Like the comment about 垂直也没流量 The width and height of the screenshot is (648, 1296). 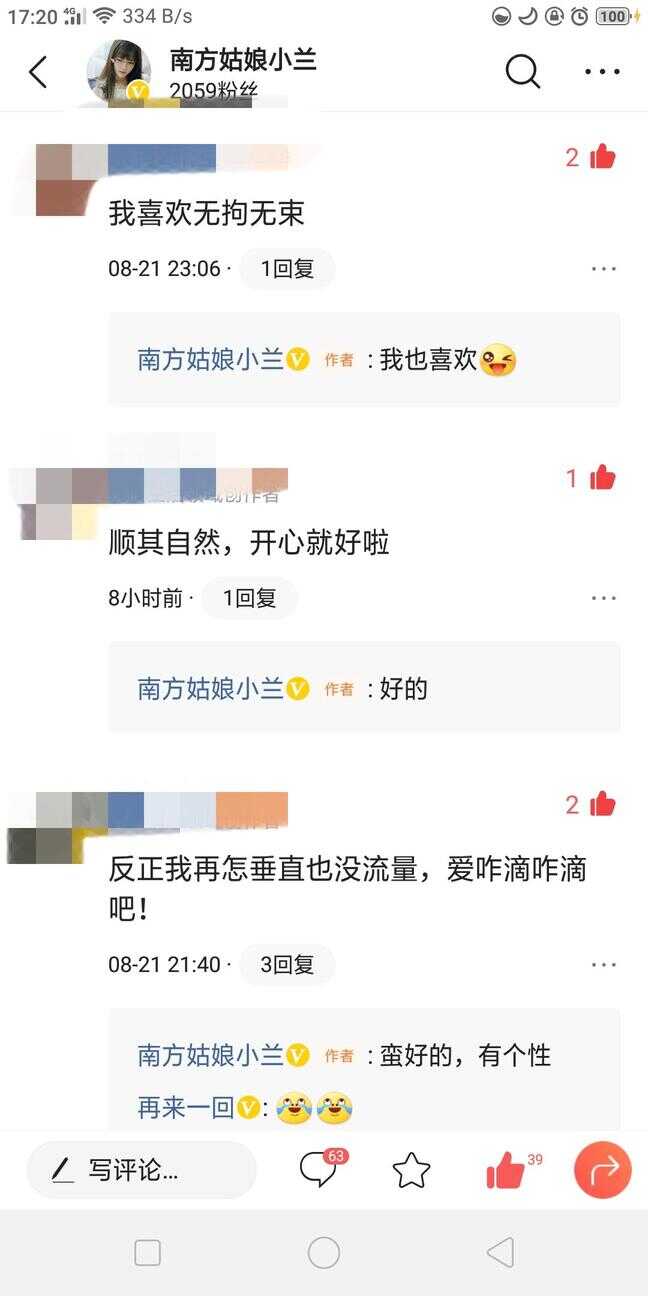[x=602, y=804]
